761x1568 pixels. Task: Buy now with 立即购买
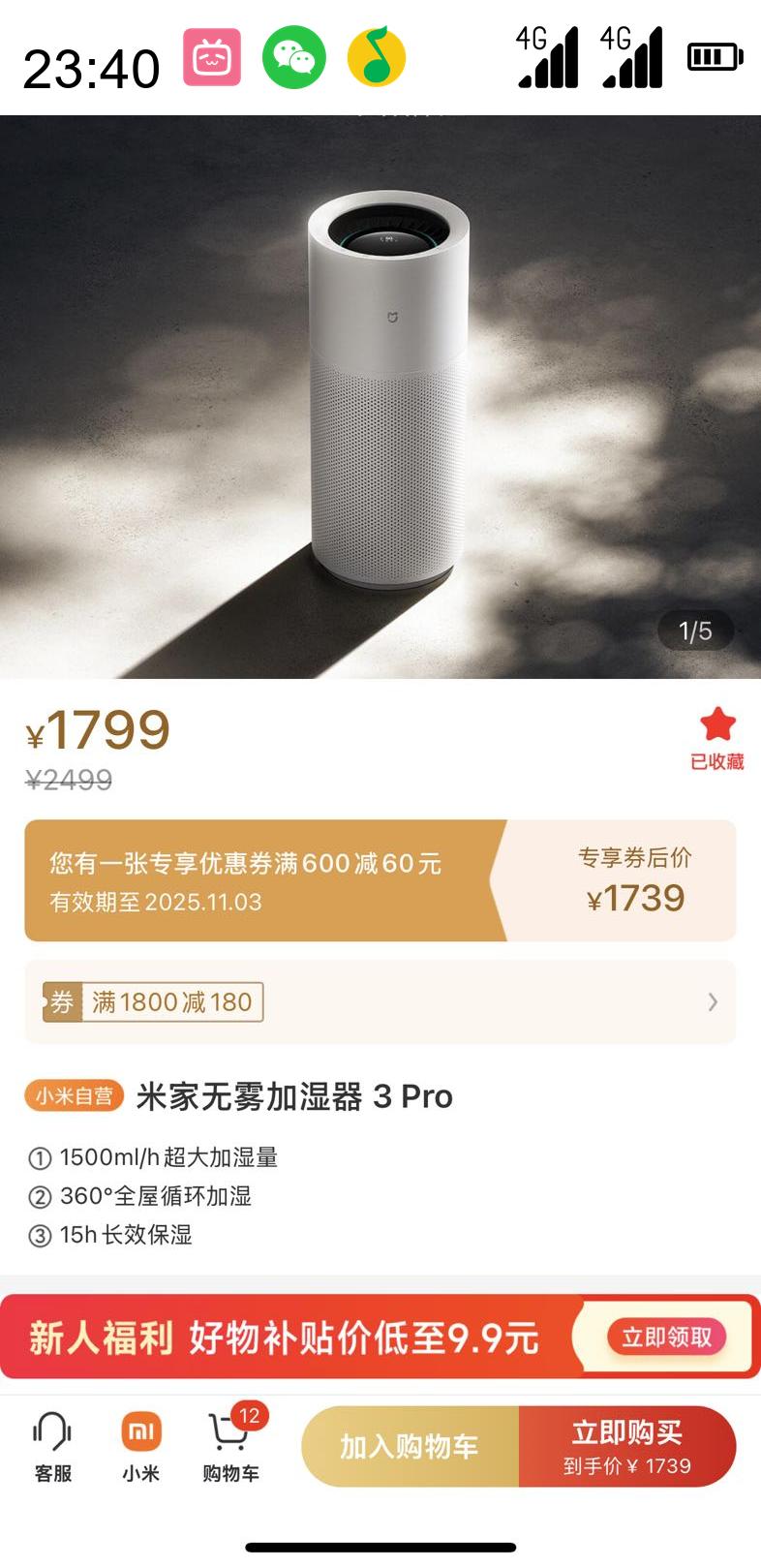pyautogui.click(x=627, y=1447)
